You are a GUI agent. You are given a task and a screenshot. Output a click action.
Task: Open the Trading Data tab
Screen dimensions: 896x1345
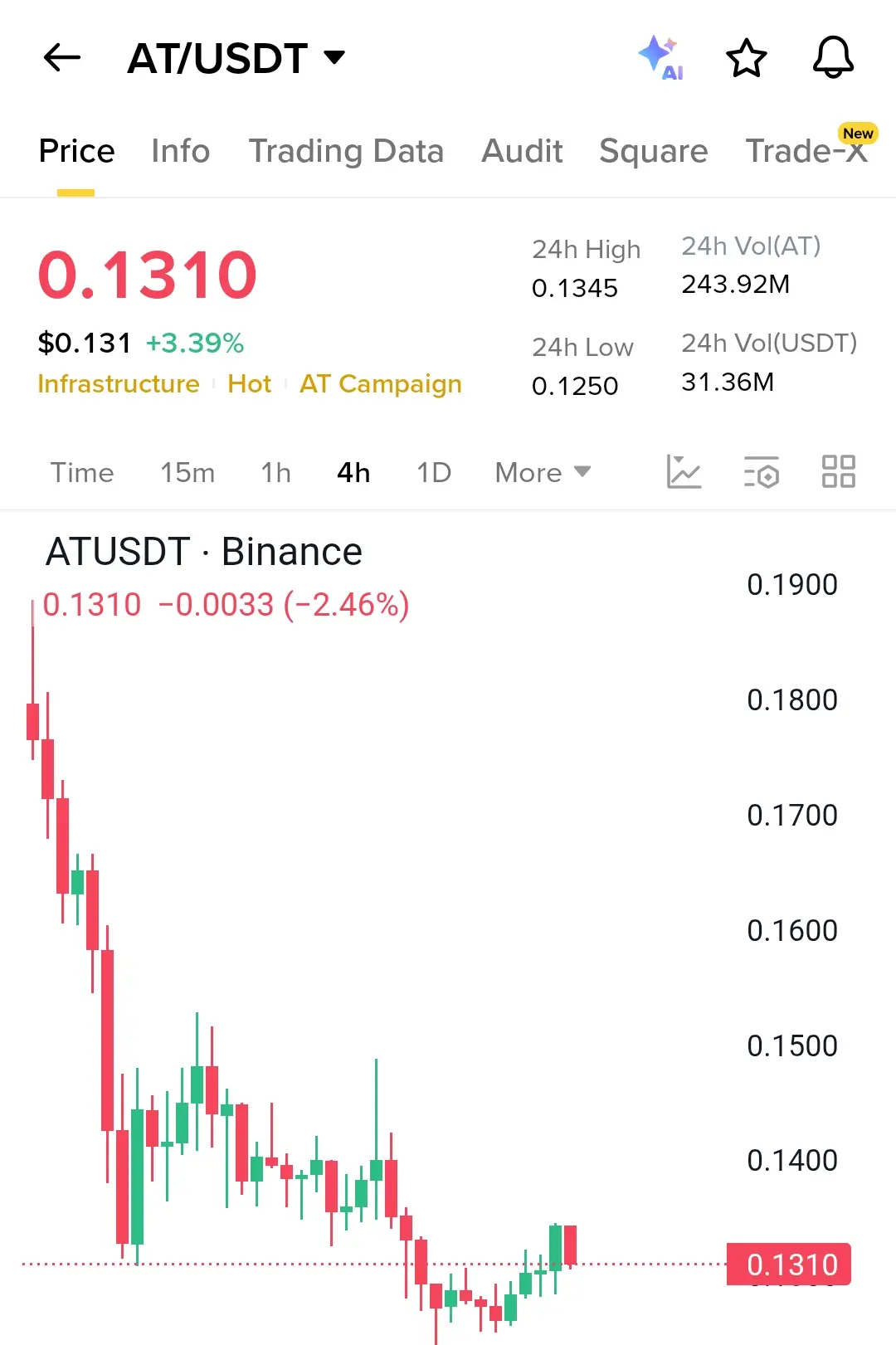click(x=346, y=151)
